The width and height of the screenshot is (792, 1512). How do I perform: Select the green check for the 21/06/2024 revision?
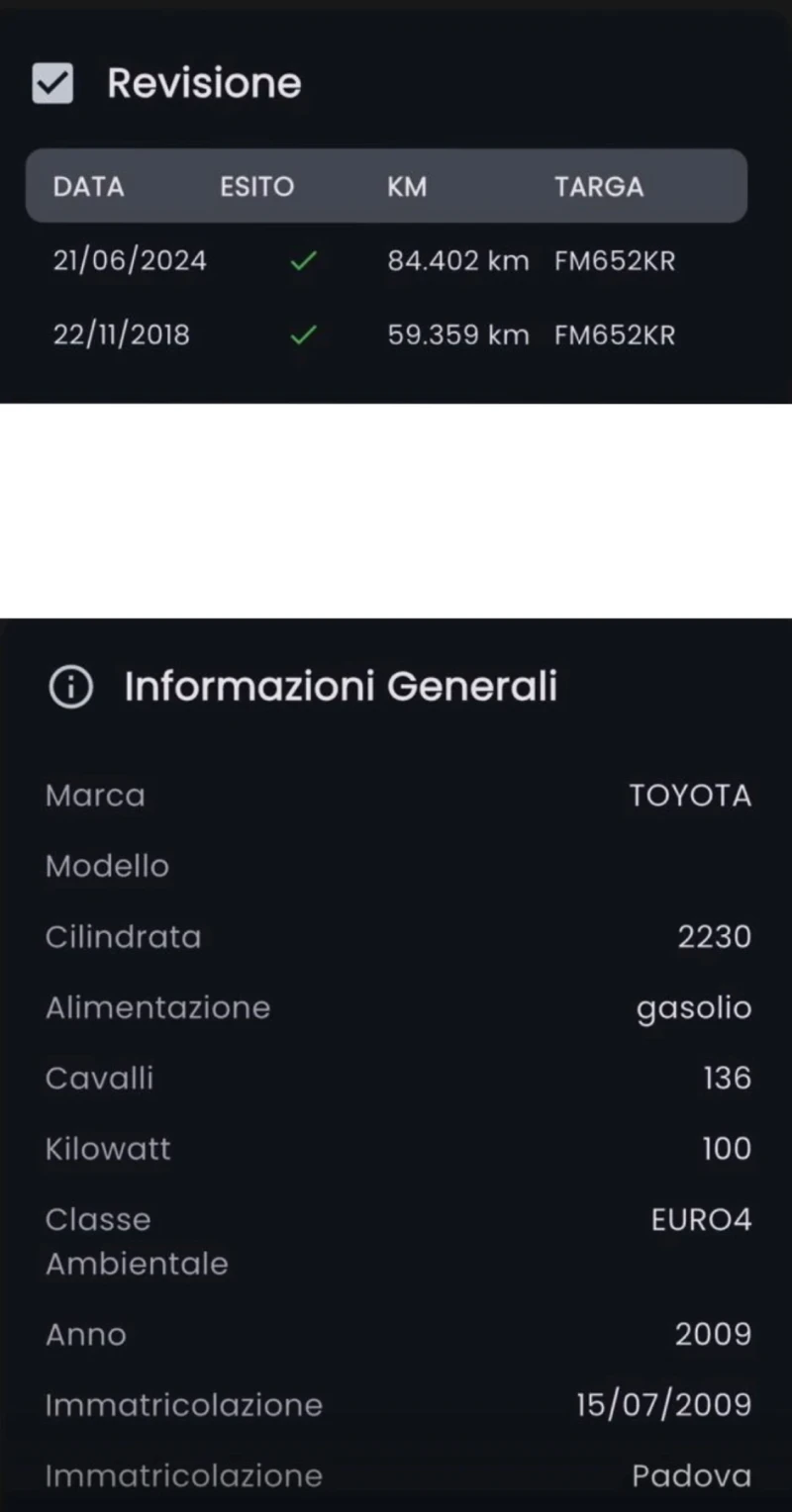point(303,260)
